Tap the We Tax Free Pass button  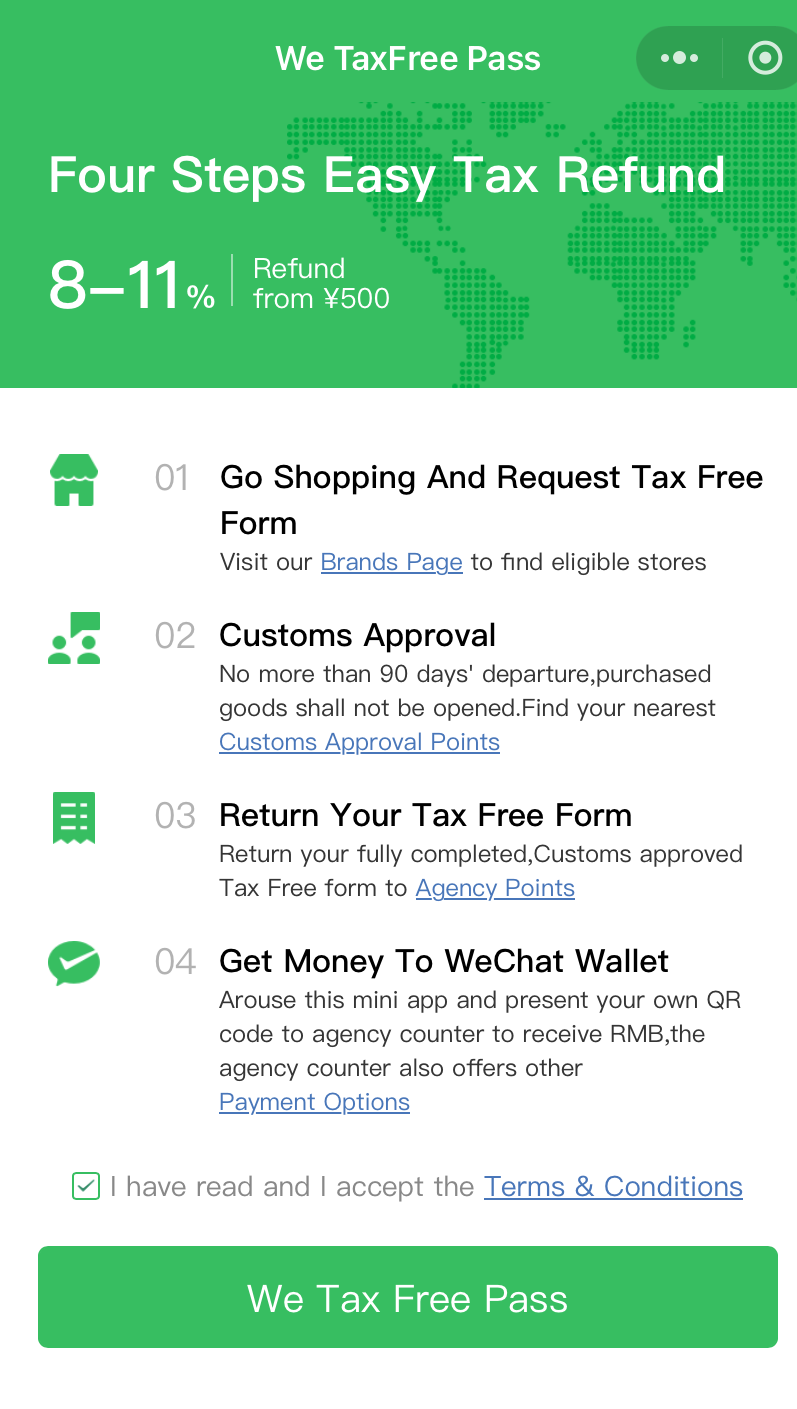(x=408, y=1297)
